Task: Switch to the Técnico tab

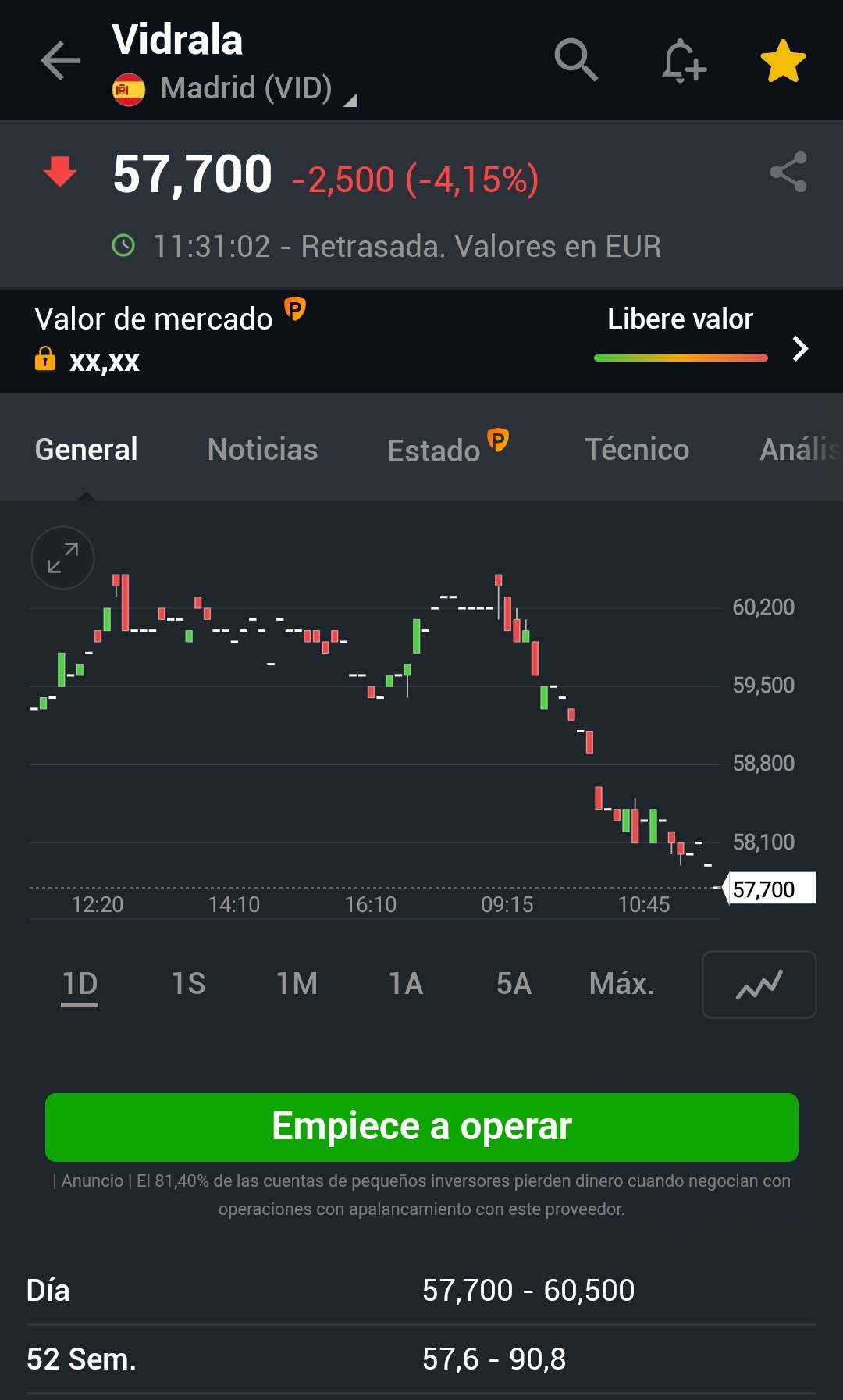Action: coord(637,450)
